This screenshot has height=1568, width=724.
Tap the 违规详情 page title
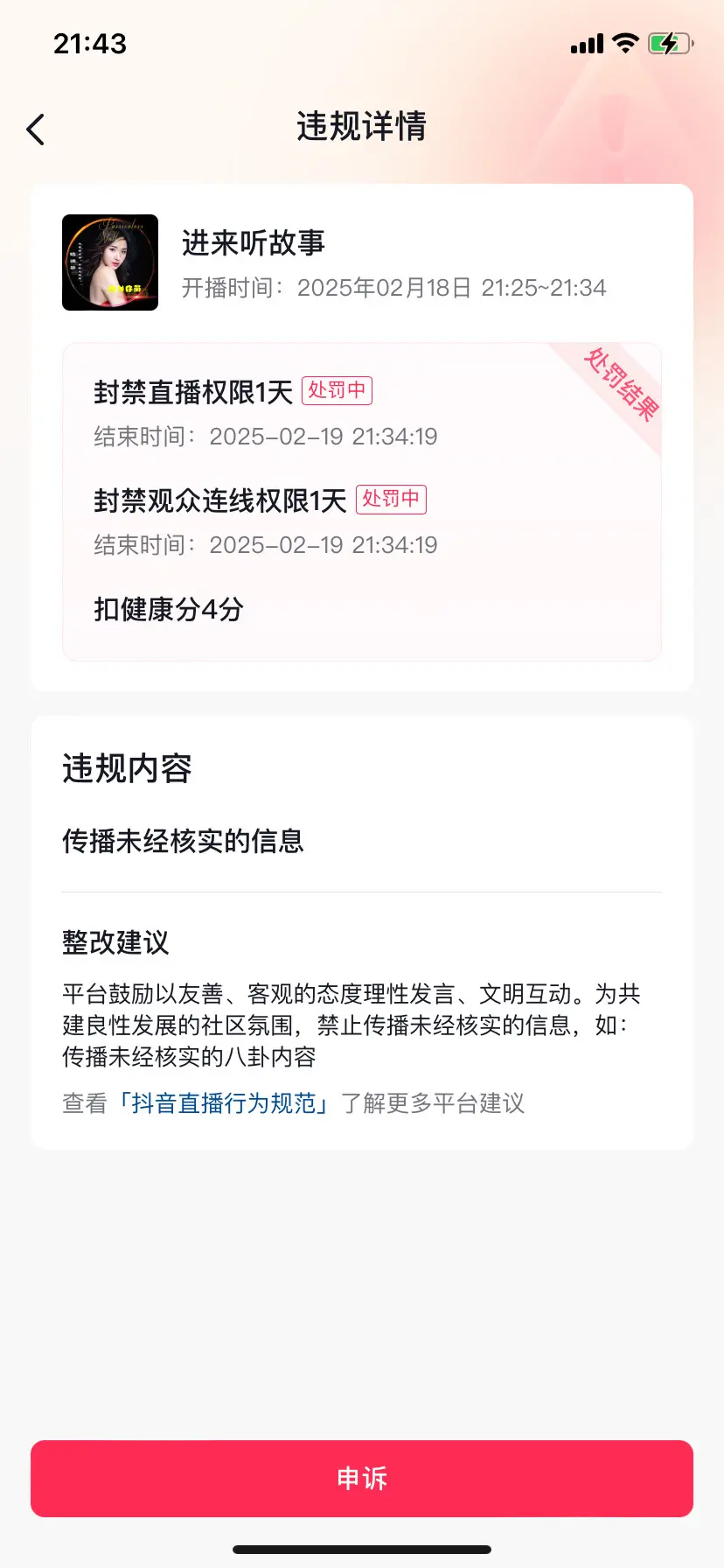[361, 128]
